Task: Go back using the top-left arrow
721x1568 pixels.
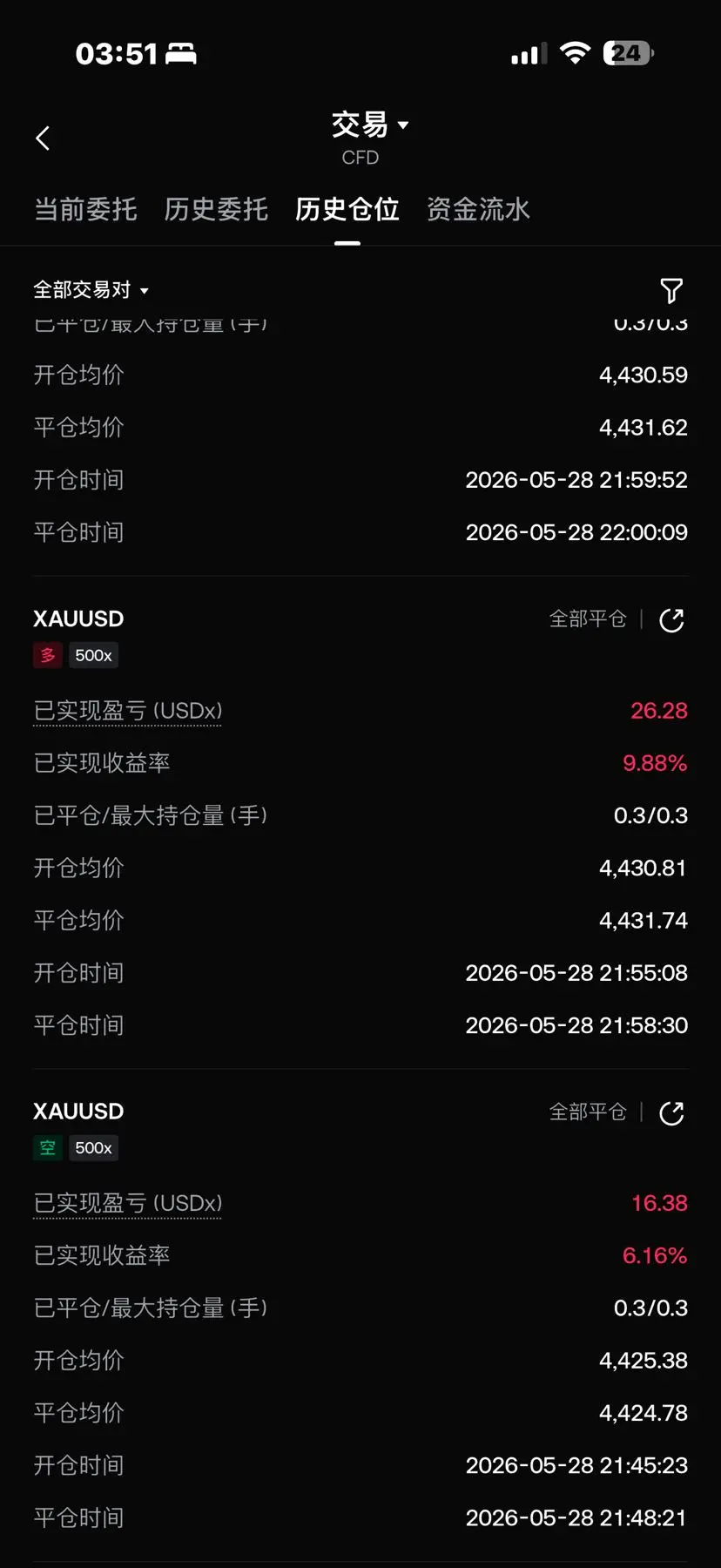Action: [43, 138]
